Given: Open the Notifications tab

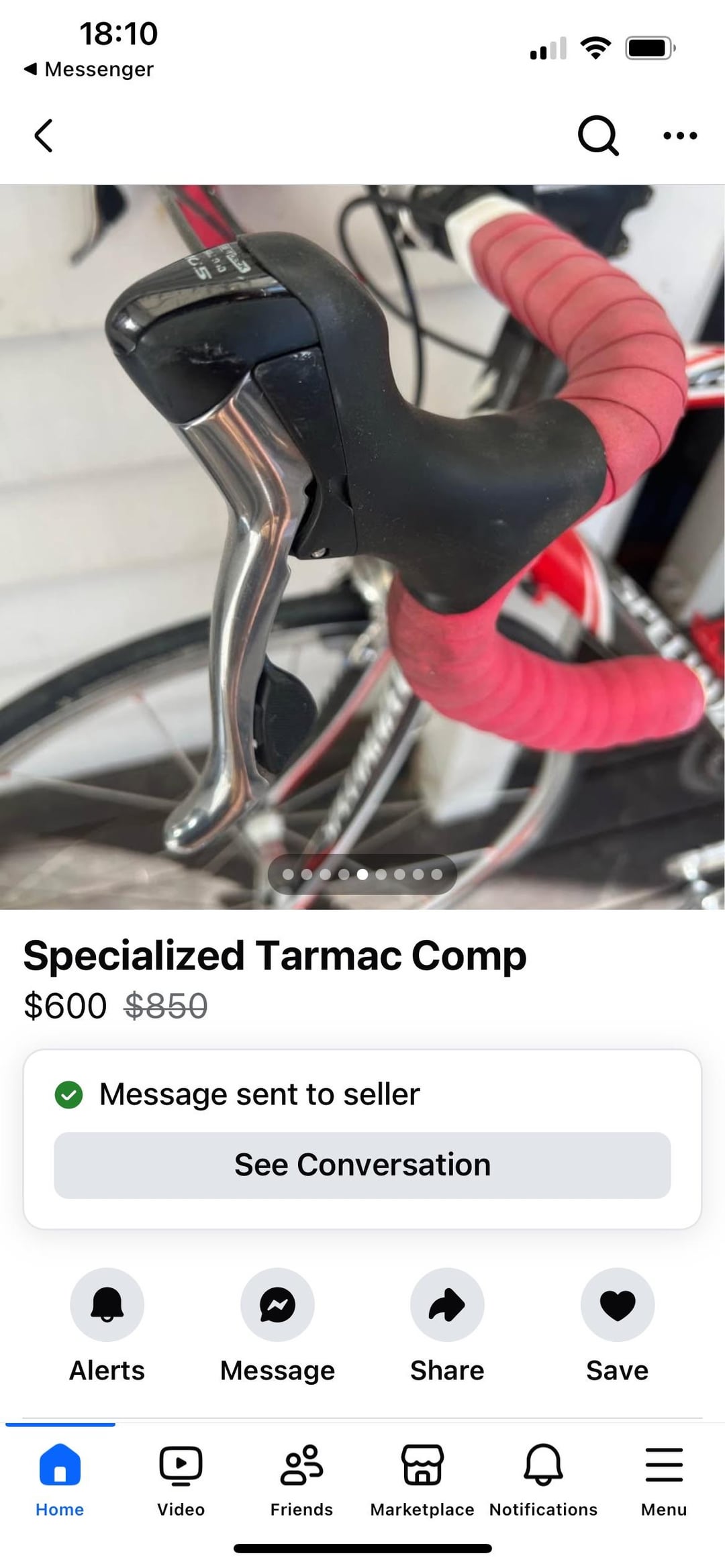Looking at the screenshot, I should pos(543,1479).
